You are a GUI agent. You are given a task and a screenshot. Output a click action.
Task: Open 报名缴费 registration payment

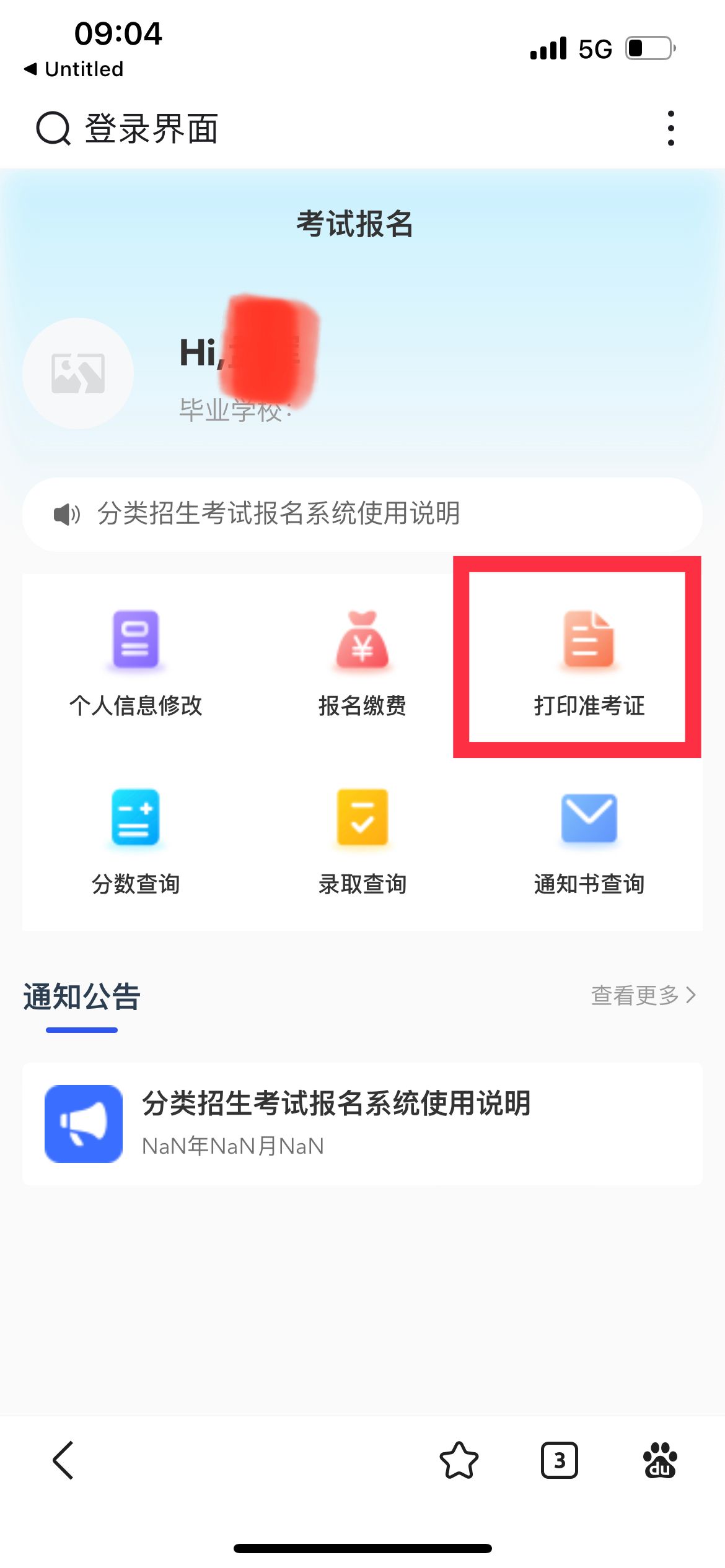click(362, 663)
